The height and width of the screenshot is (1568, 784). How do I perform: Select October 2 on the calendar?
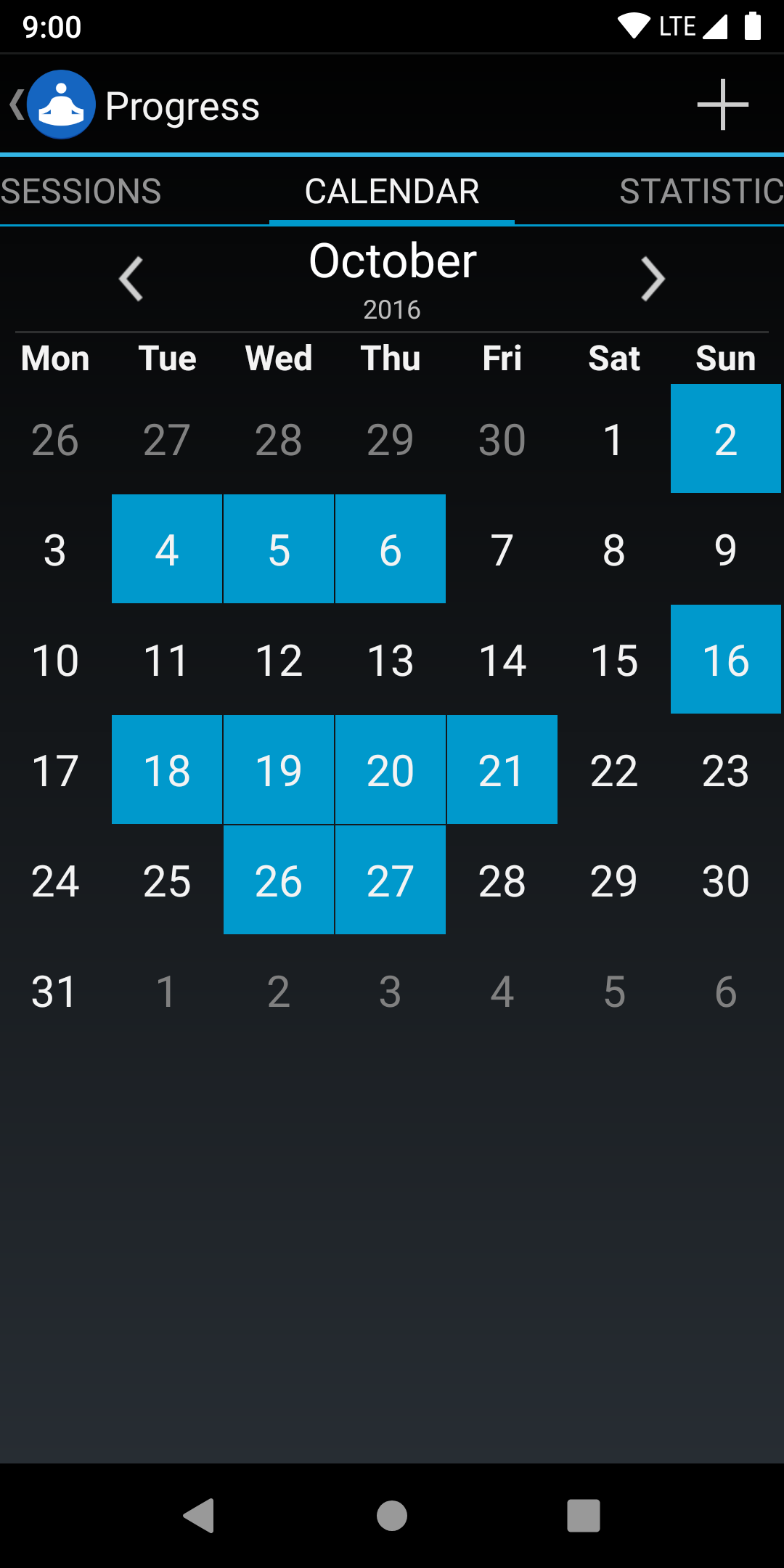point(725,439)
